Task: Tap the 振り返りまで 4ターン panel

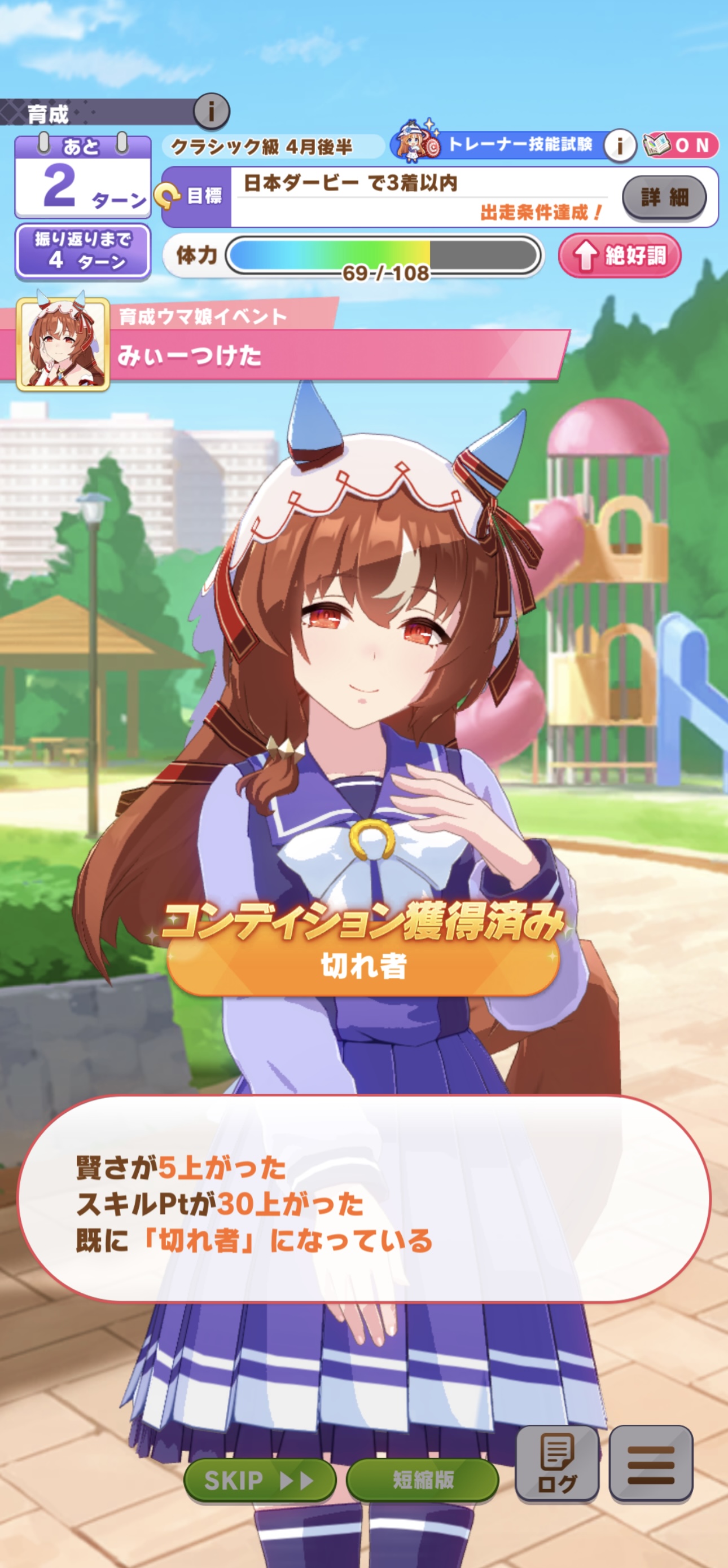Action: click(83, 252)
